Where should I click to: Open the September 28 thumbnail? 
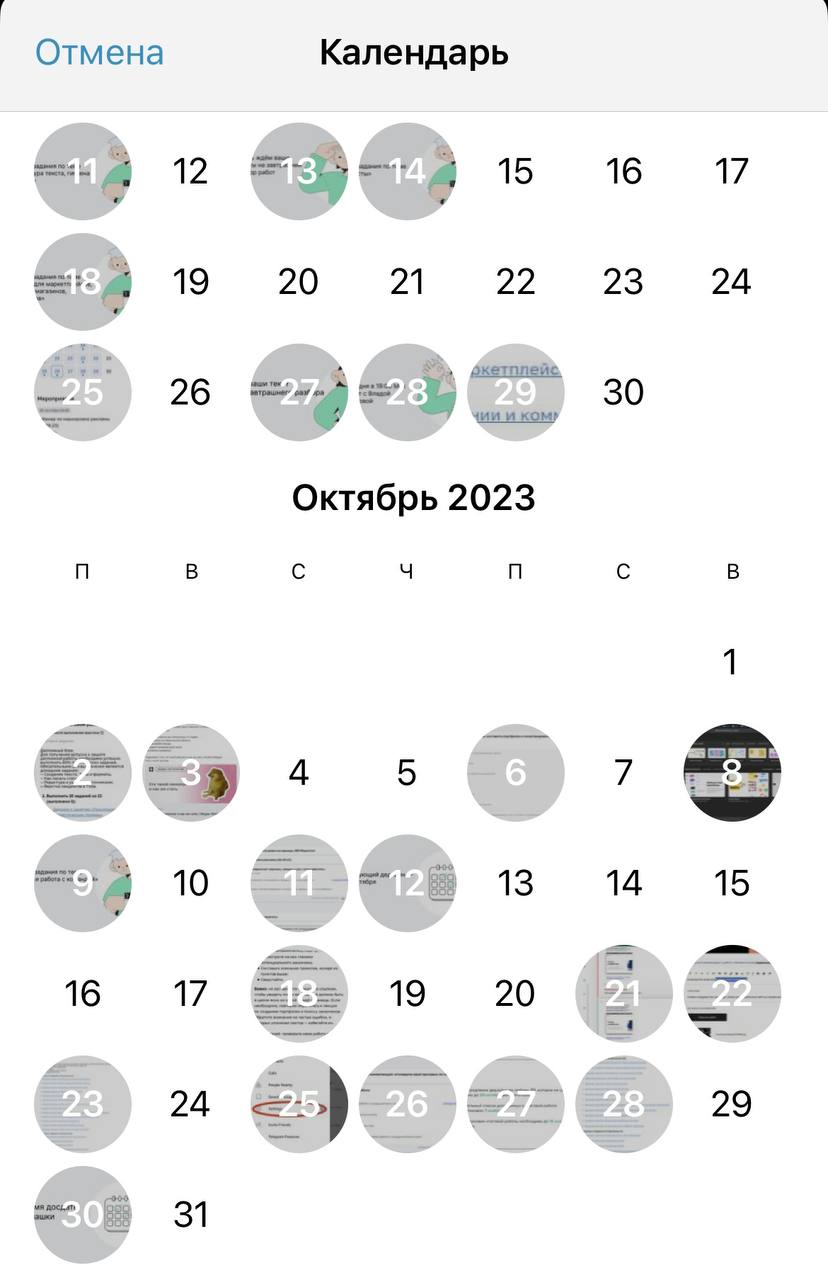[407, 392]
